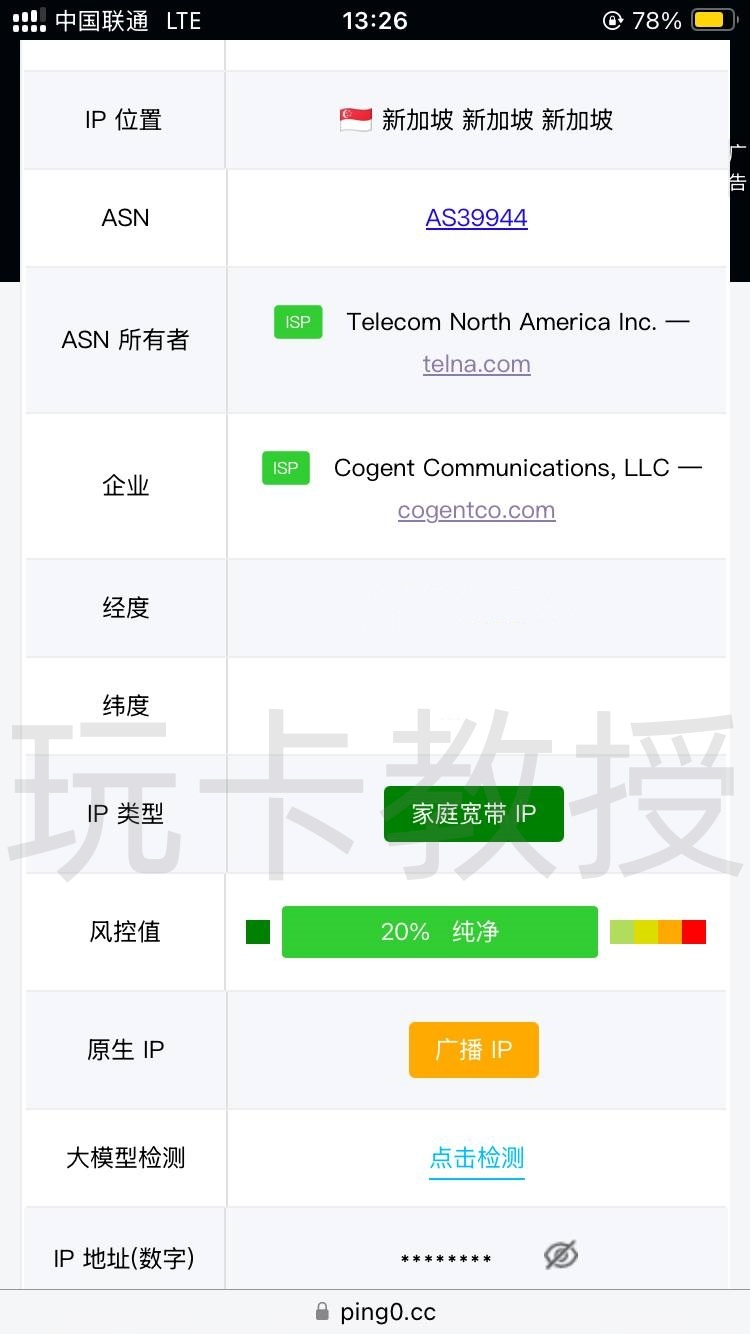Click the 20% 纯净 risk value bar
Viewport: 750px width, 1334px height.
point(439,931)
